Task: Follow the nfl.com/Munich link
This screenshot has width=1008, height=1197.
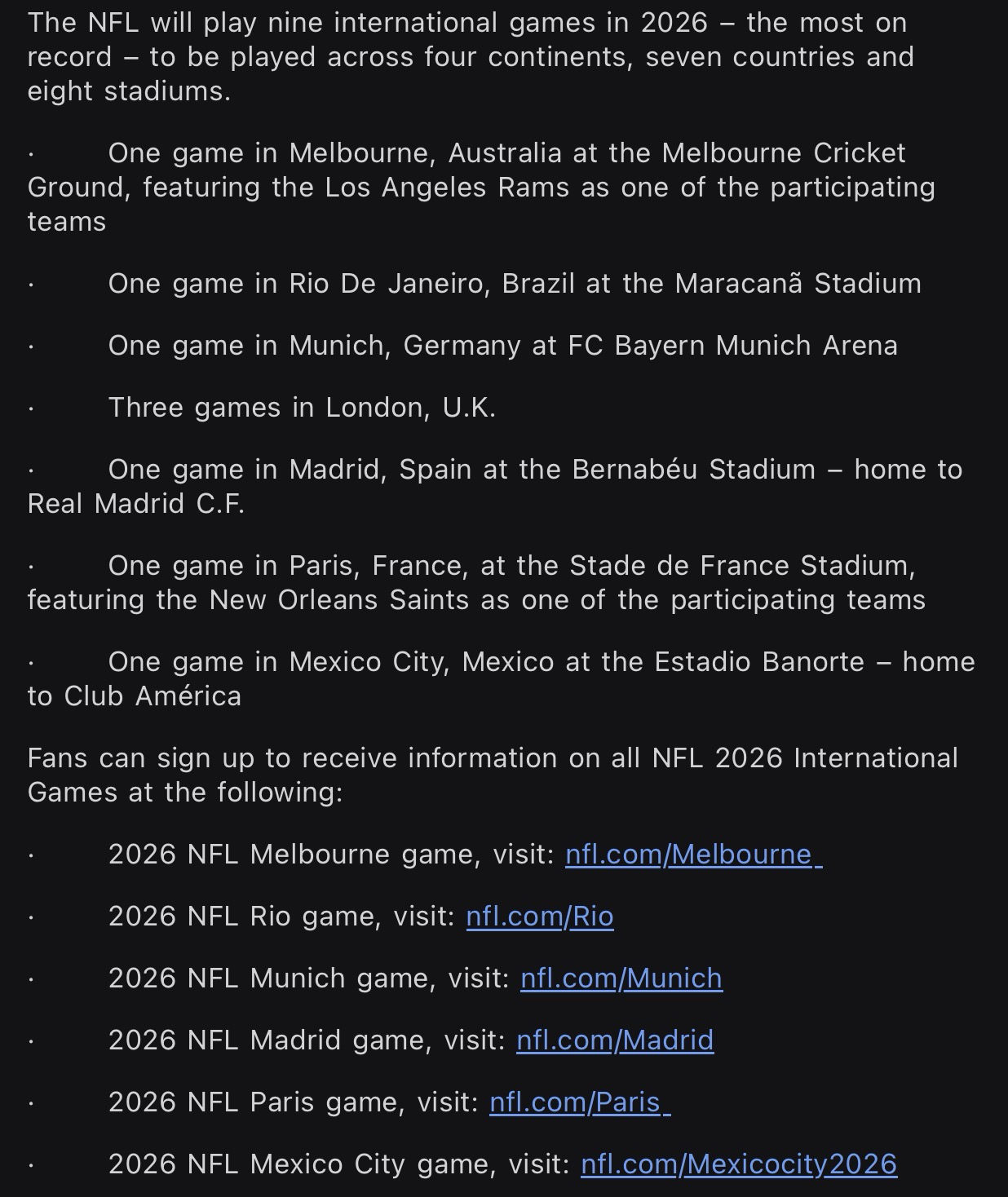Action: pyautogui.click(x=621, y=978)
